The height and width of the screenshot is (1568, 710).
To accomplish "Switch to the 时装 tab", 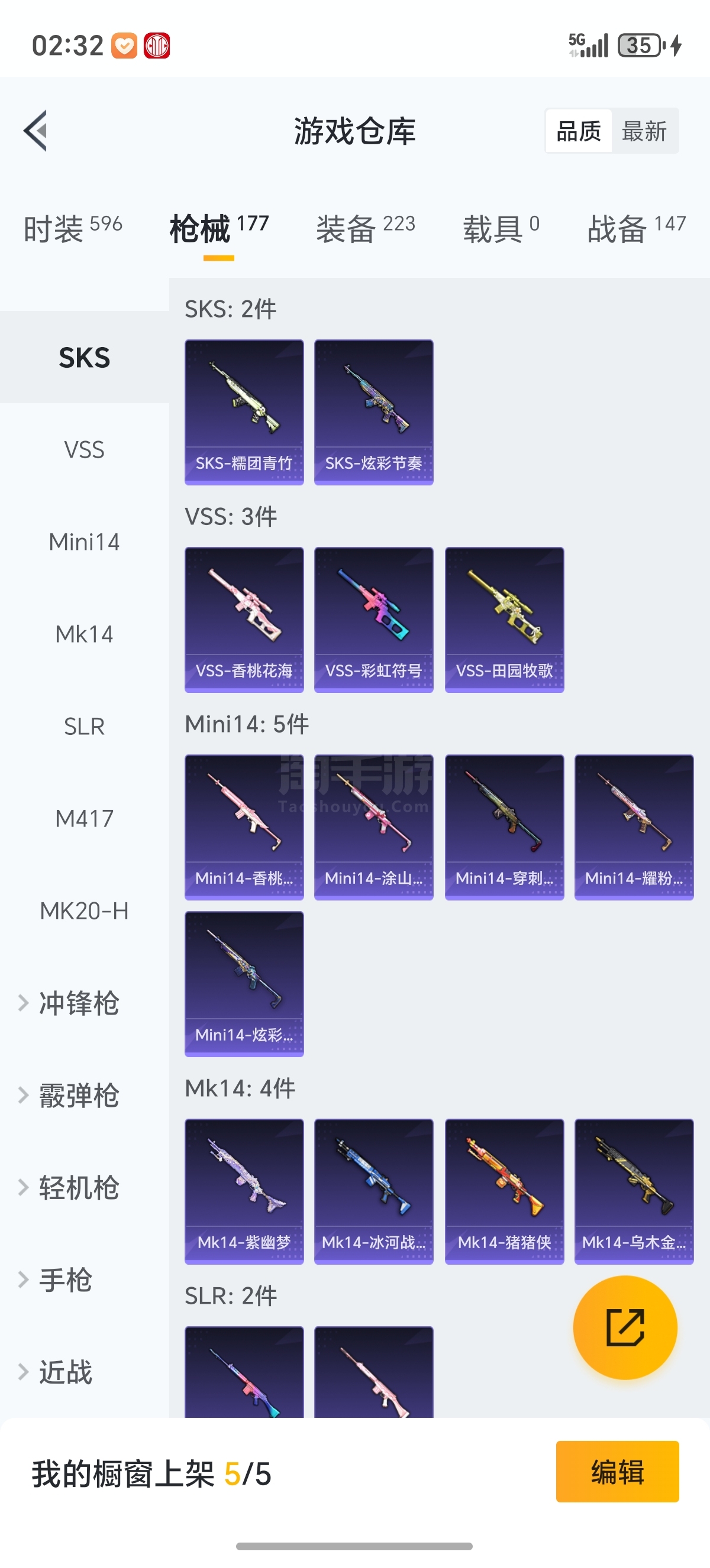I will (x=73, y=228).
